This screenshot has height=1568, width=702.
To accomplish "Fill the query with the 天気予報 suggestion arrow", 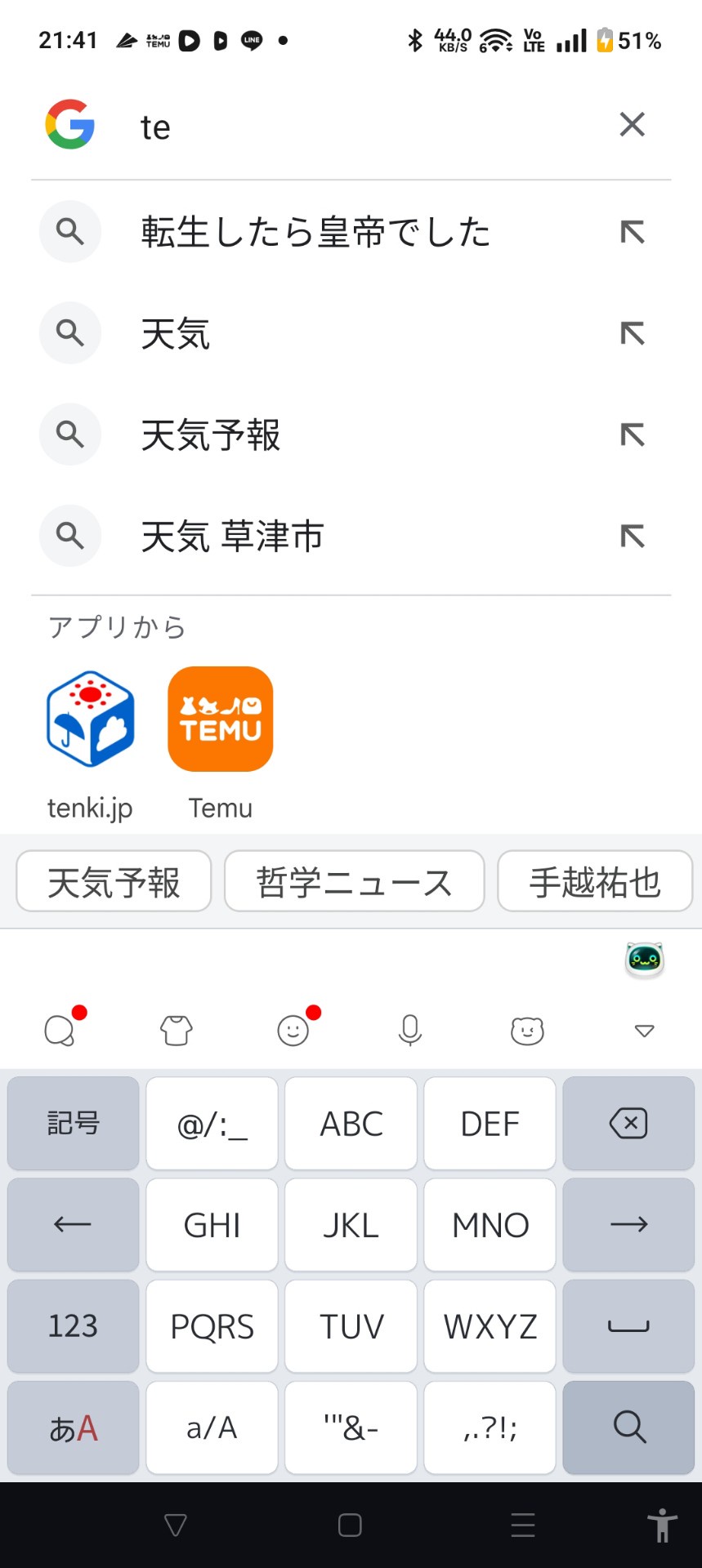I will click(632, 434).
